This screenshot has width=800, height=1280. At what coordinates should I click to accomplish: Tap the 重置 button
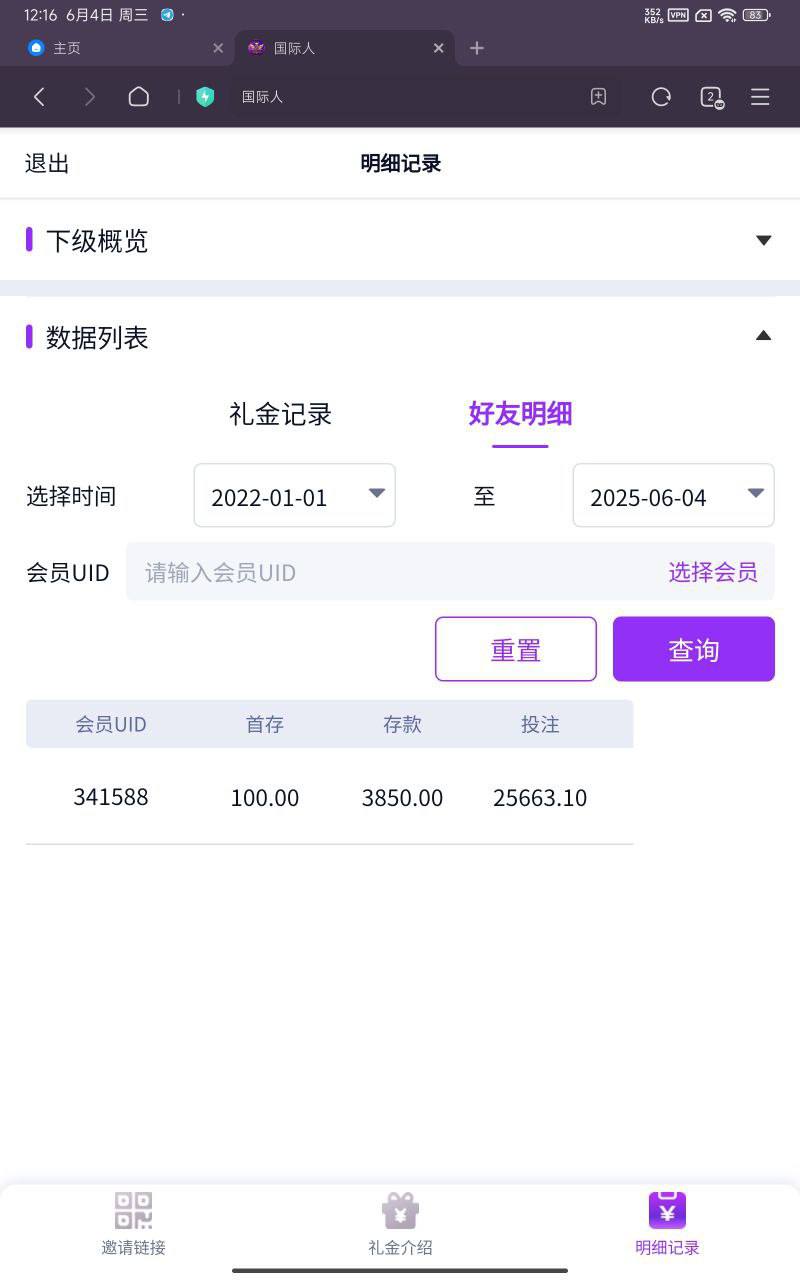coord(516,649)
